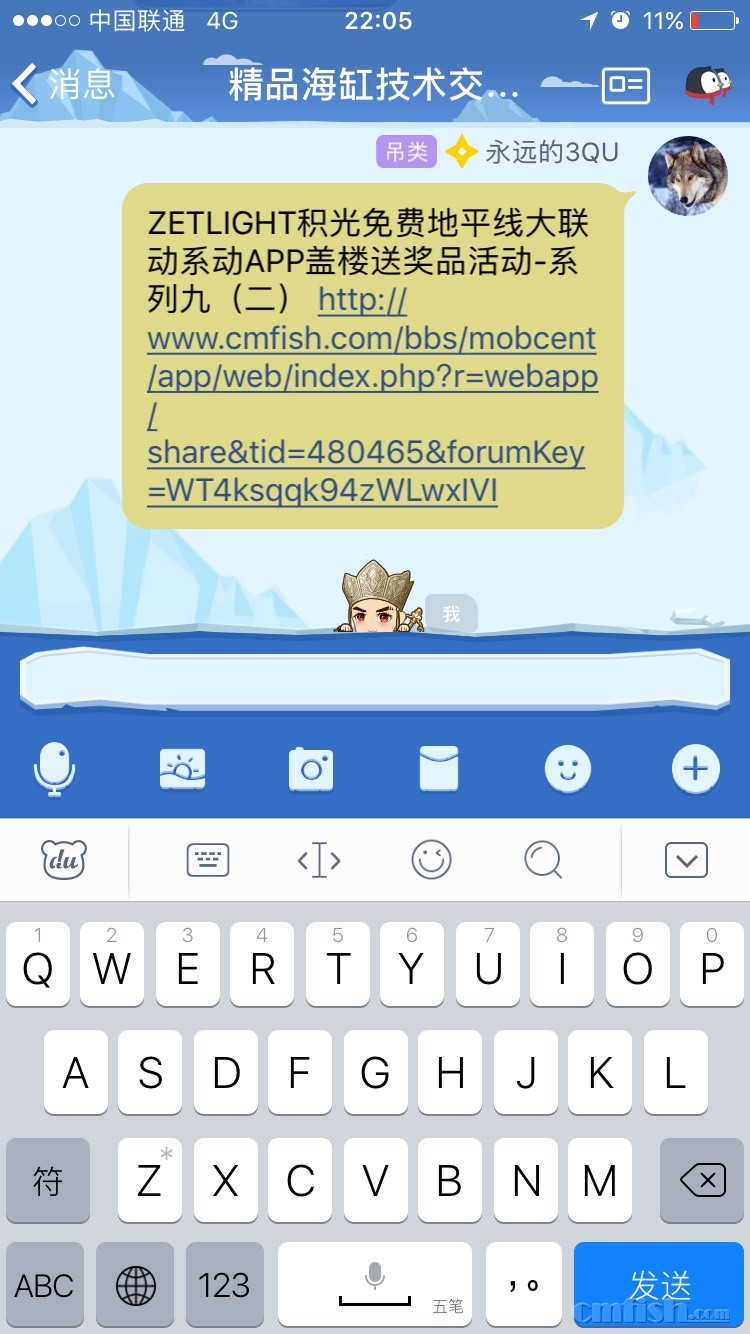The height and width of the screenshot is (1334, 750).
Task: Open the photo gallery picker icon
Action: point(182,769)
